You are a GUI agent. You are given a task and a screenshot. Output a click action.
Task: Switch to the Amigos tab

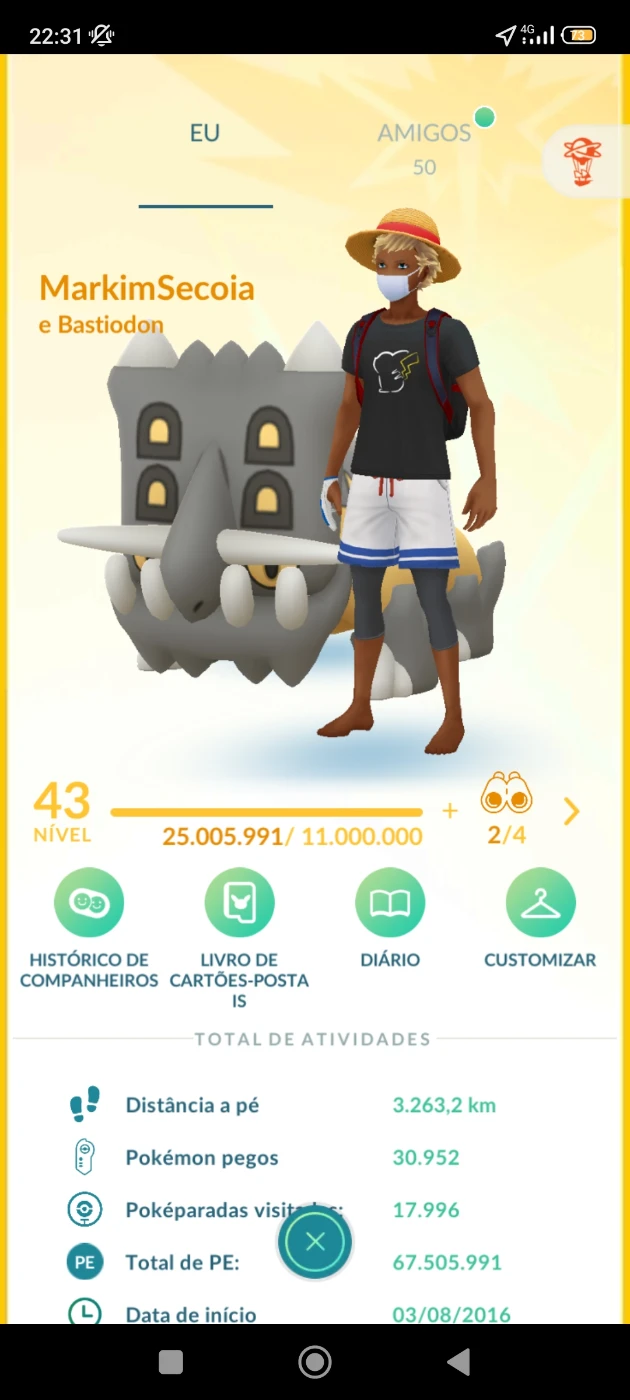click(424, 146)
